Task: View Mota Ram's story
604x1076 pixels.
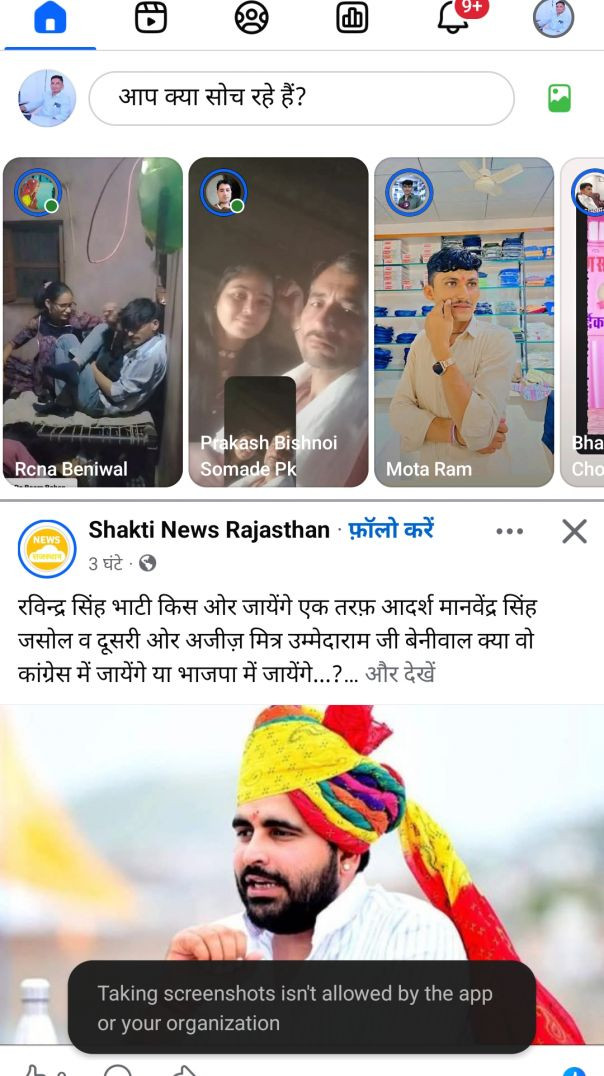Action: (463, 322)
